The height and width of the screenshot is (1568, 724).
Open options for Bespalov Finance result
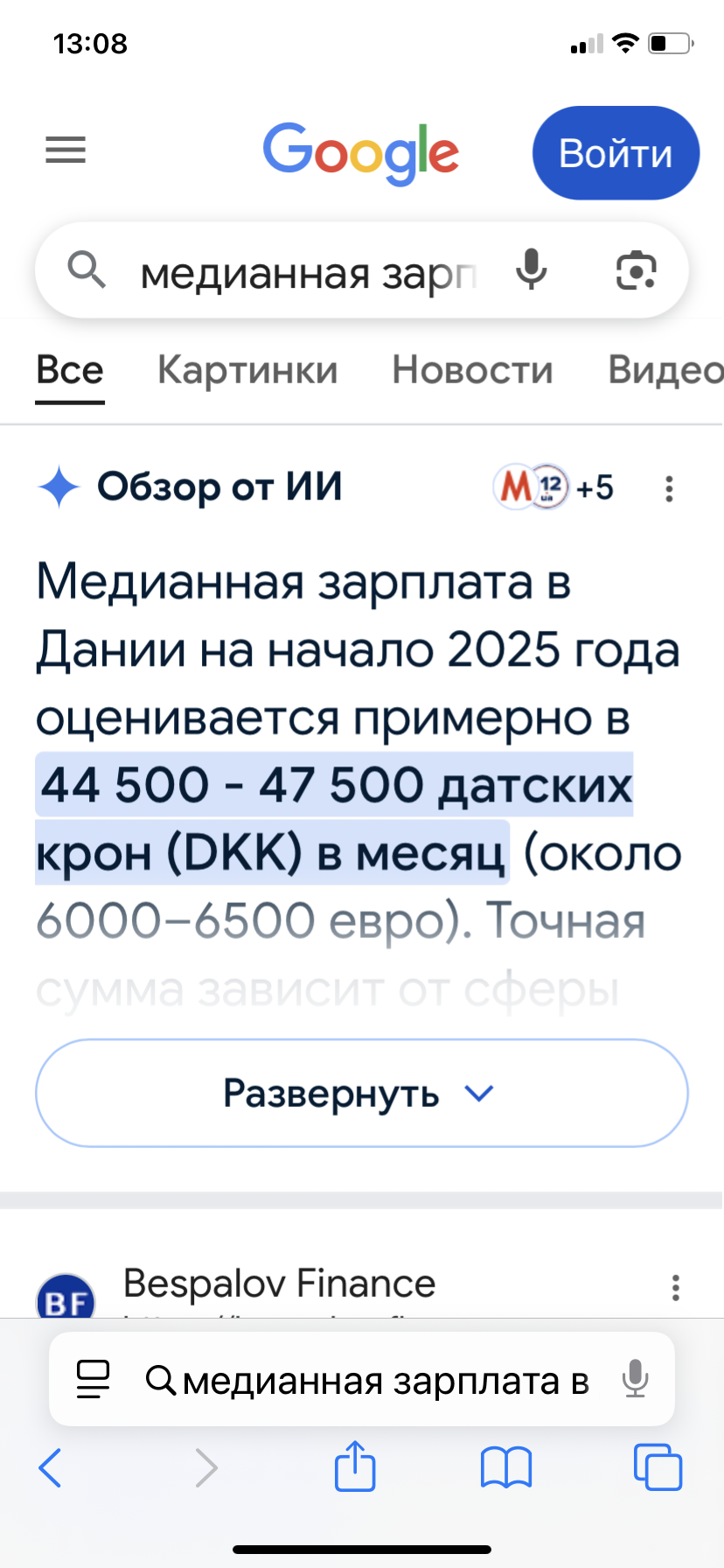point(675,1288)
